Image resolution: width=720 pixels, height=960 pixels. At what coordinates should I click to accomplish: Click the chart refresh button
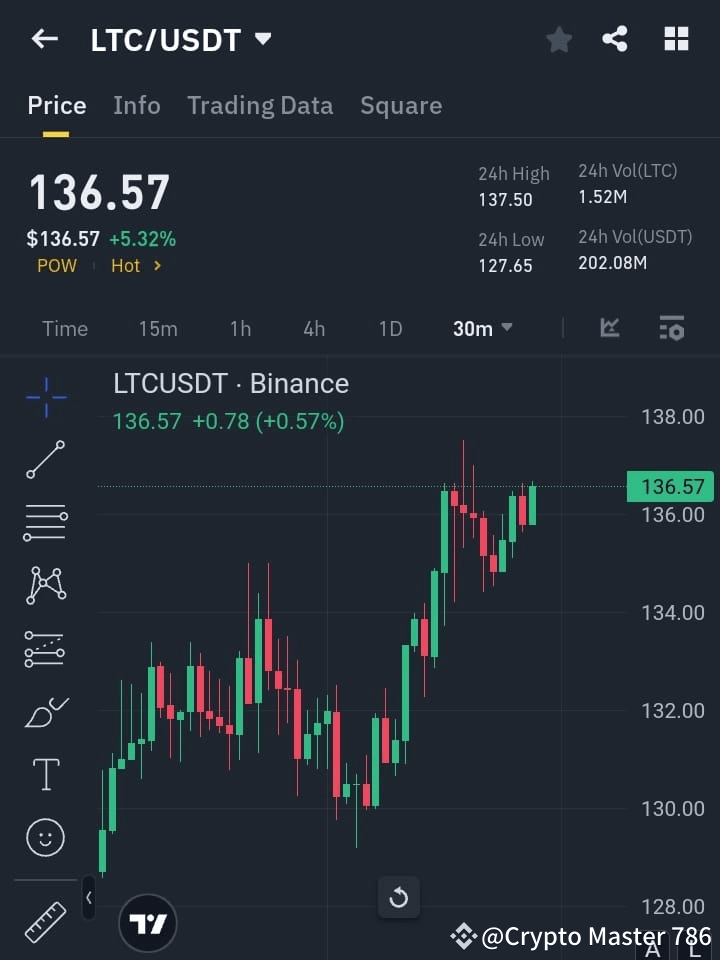click(398, 897)
